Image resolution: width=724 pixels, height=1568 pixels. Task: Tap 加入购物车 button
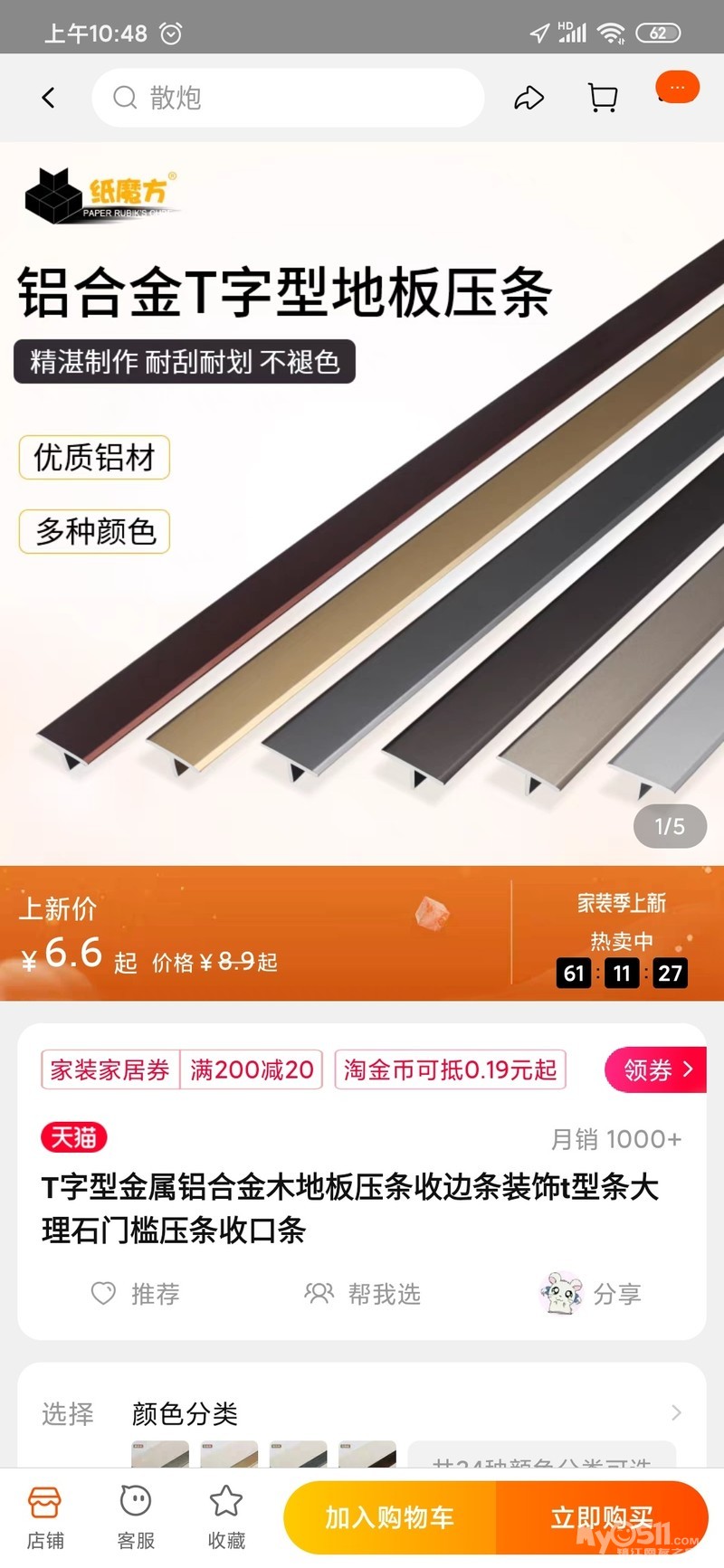(x=390, y=1517)
